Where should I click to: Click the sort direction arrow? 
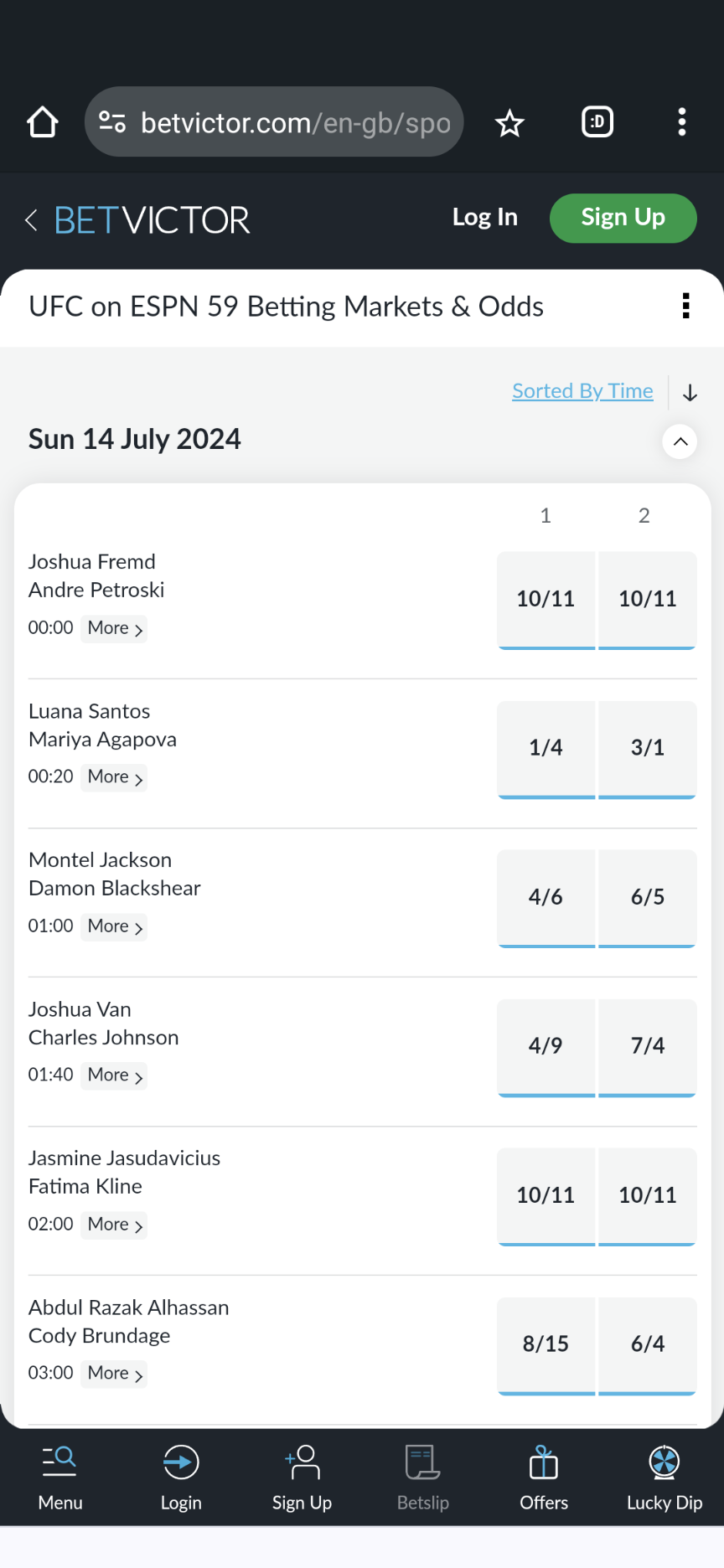pos(689,391)
